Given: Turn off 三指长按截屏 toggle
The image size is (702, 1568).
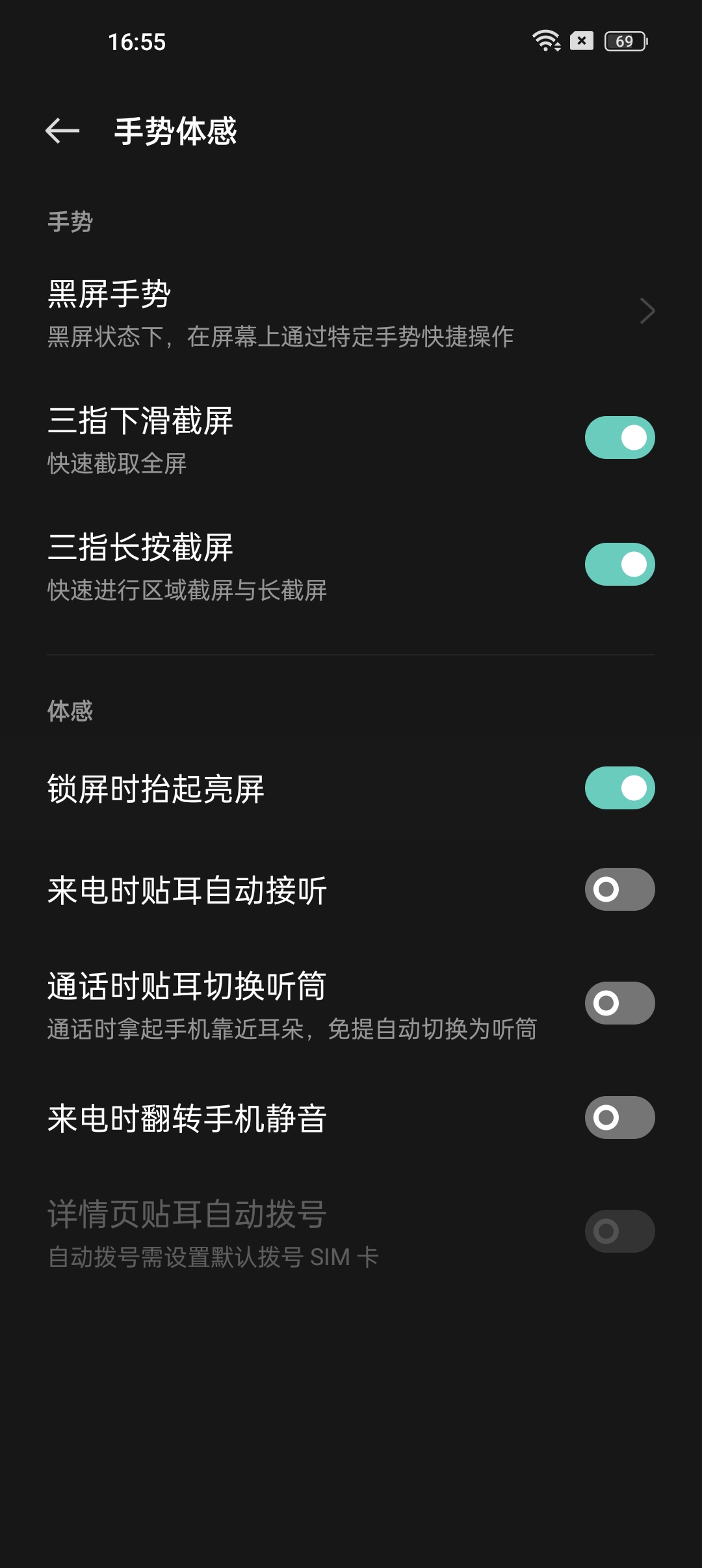Looking at the screenshot, I should point(618,565).
